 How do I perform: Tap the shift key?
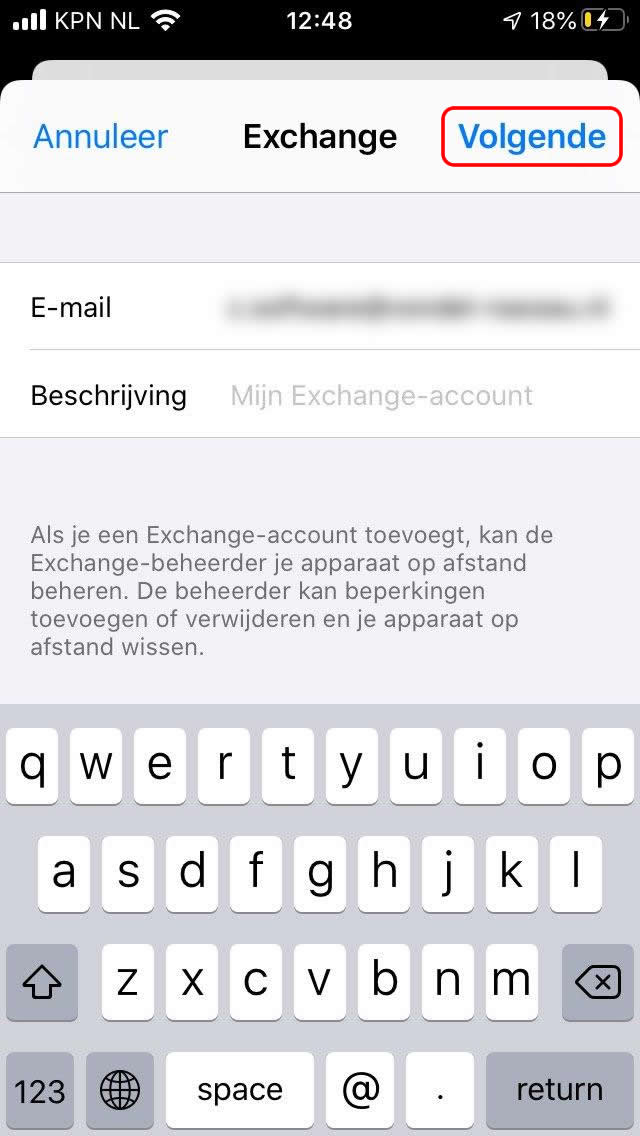pyautogui.click(x=41, y=982)
